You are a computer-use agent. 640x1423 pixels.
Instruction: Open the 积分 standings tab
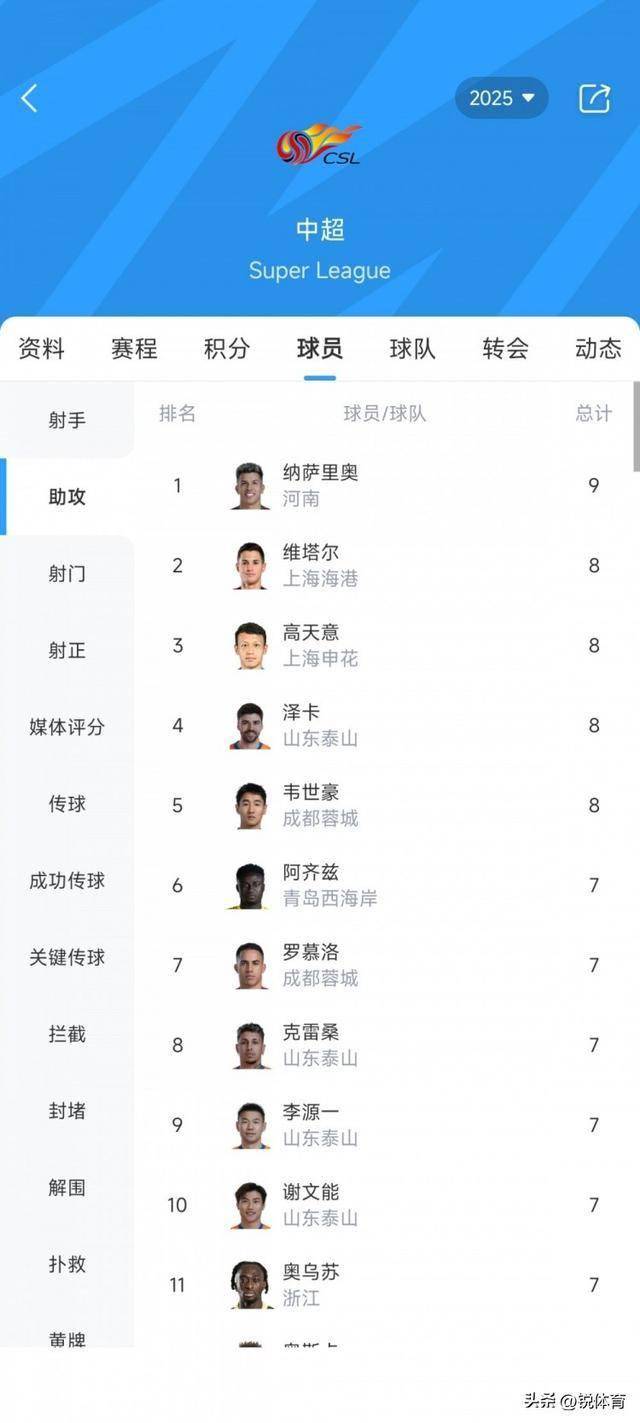(227, 348)
